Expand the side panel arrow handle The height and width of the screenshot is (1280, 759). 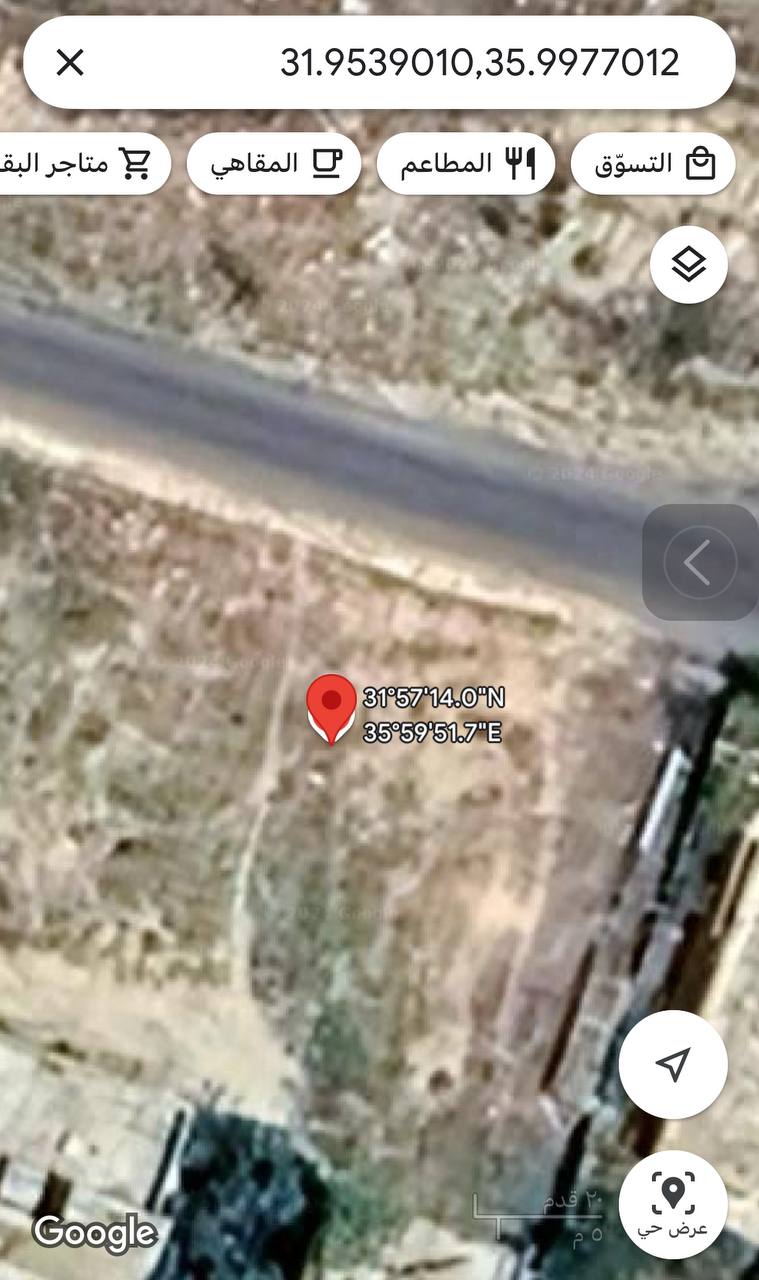pos(699,563)
